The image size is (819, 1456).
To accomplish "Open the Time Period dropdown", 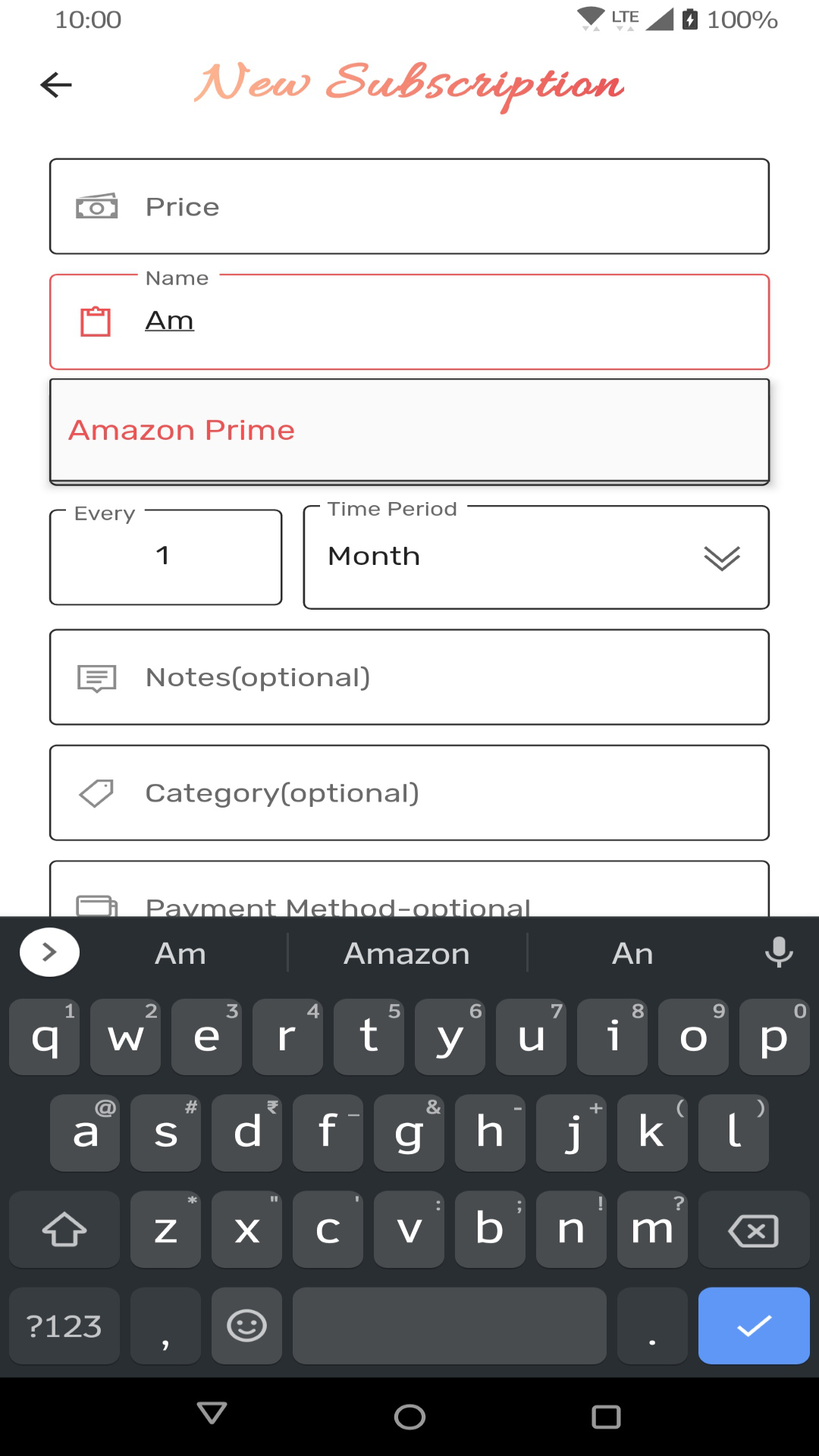I will 536,557.
